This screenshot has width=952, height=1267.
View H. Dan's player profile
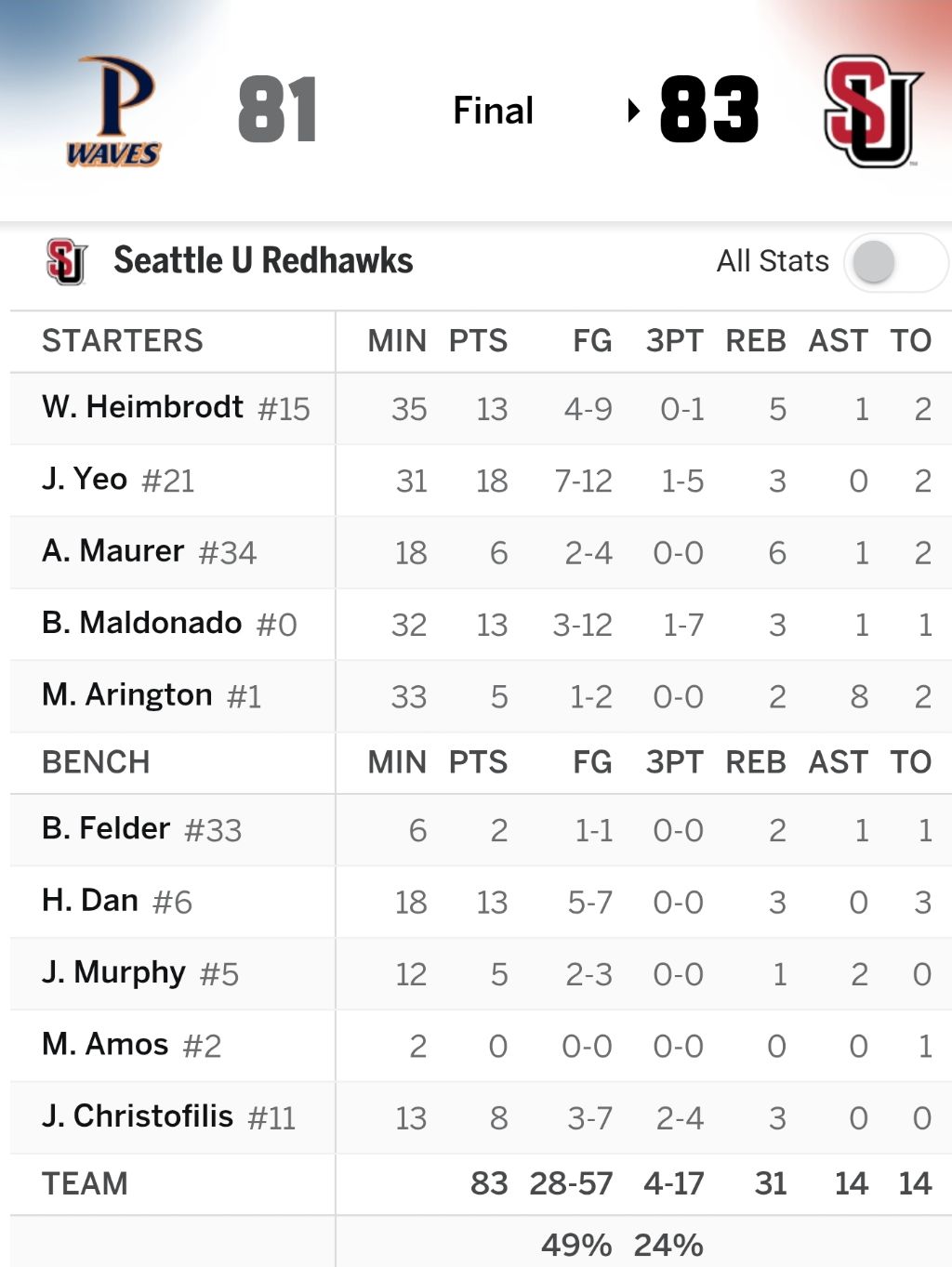[90, 900]
